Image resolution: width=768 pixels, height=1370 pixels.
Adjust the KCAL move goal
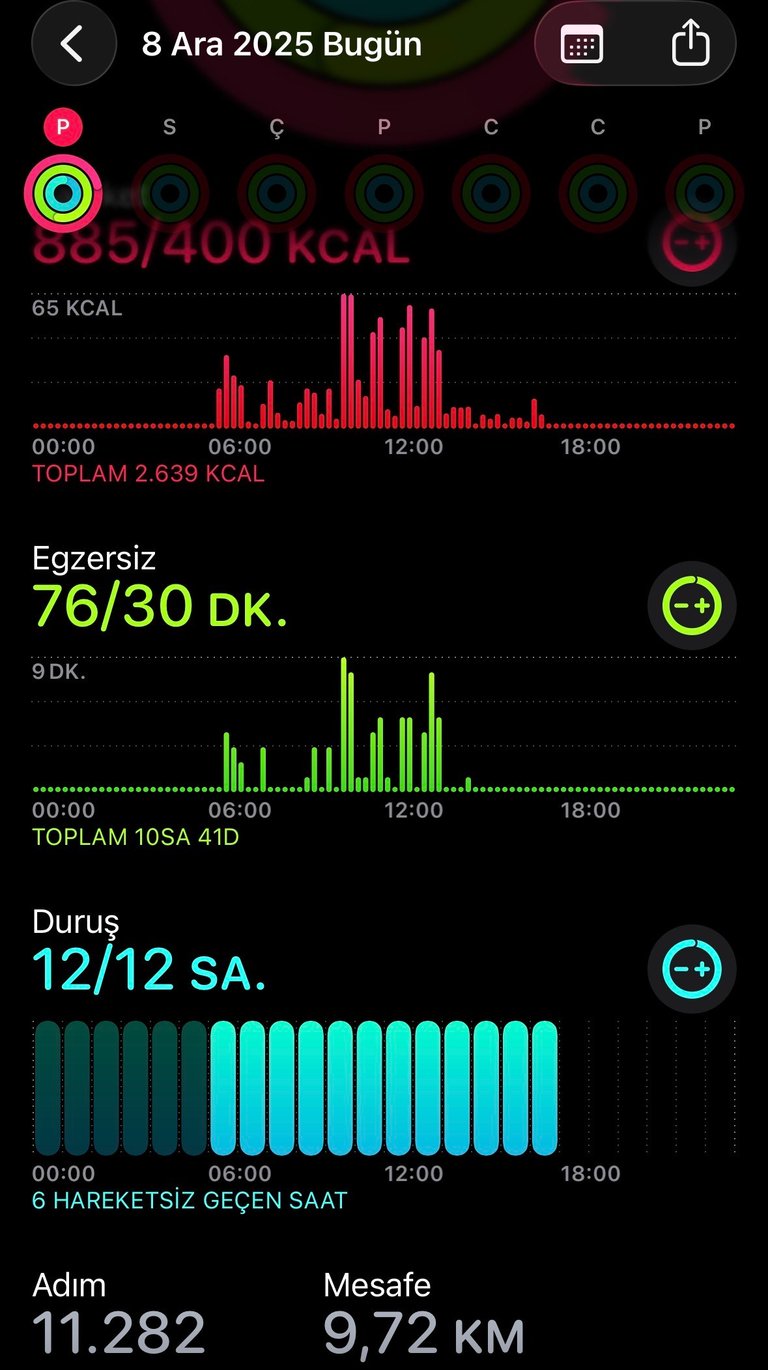tap(692, 243)
